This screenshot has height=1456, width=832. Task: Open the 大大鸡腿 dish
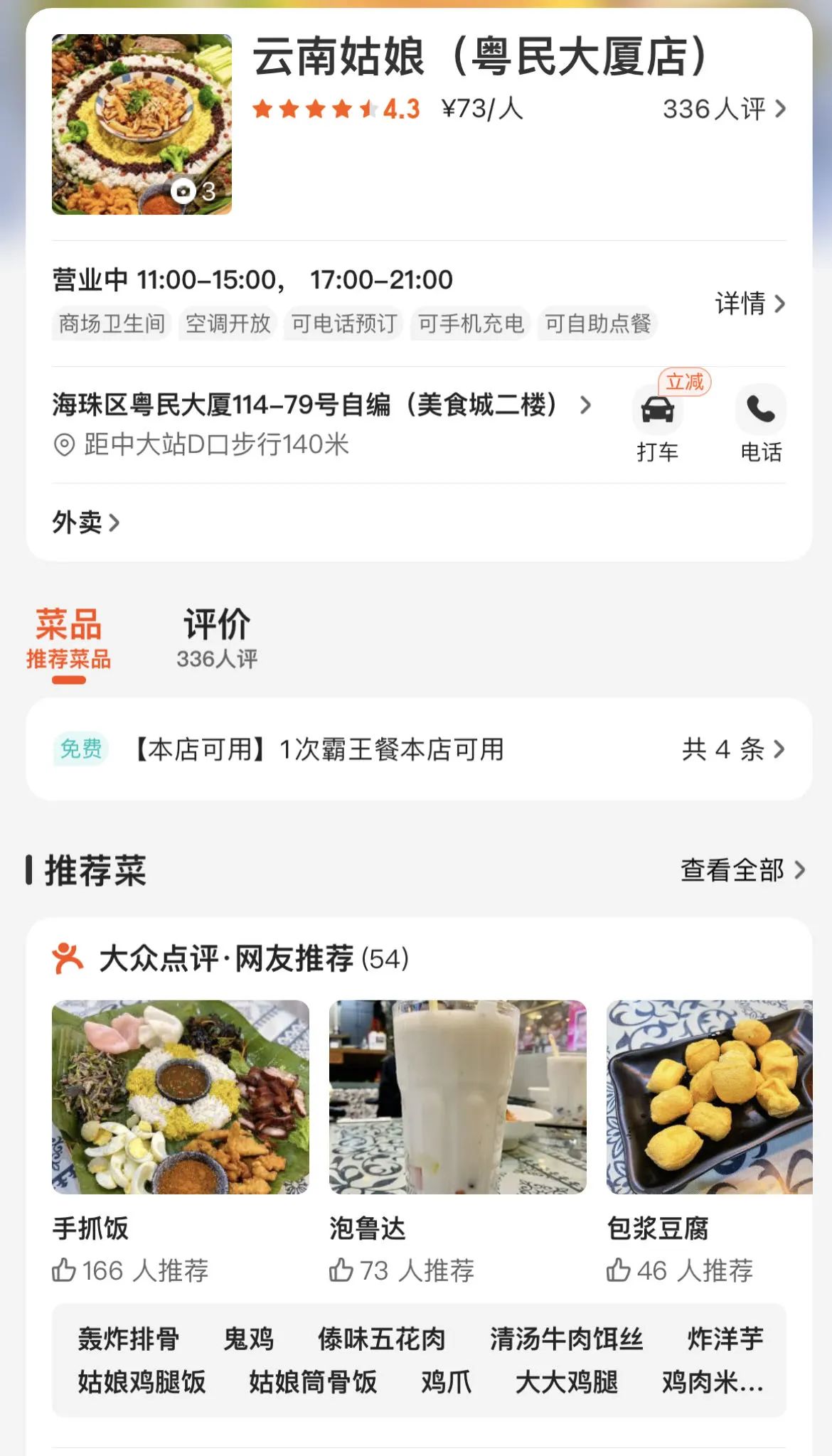coord(566,1382)
